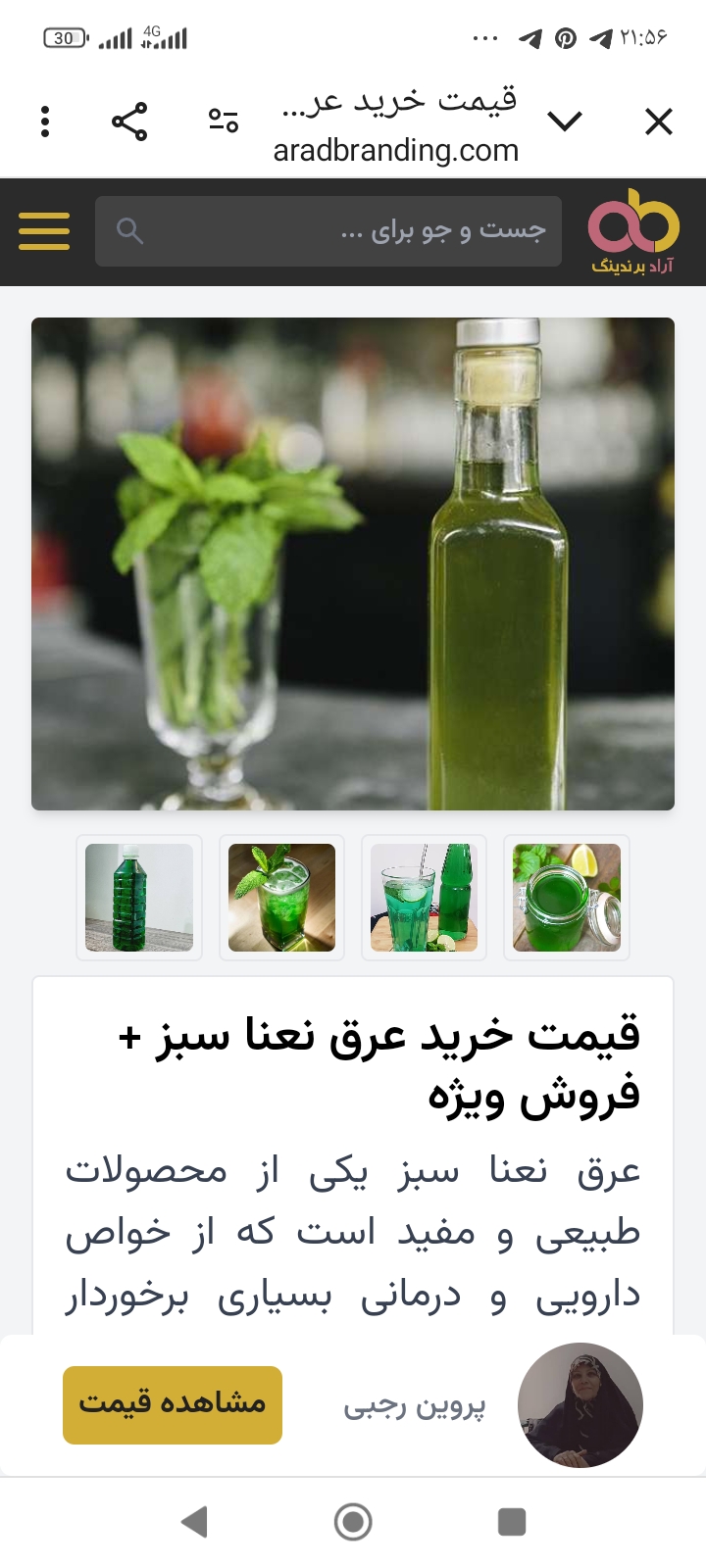Close the in-app browser tab
Image resolution: width=706 pixels, height=1568 pixels.
click(659, 122)
